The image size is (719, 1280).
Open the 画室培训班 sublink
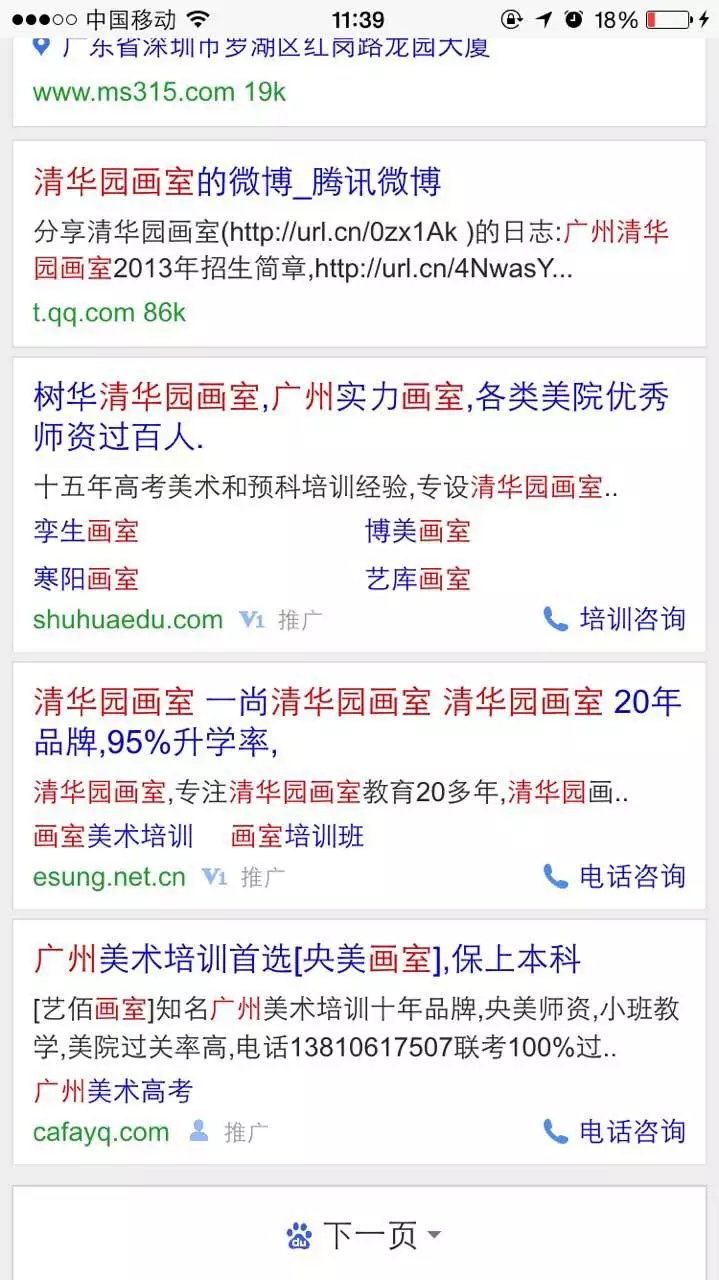click(x=297, y=836)
